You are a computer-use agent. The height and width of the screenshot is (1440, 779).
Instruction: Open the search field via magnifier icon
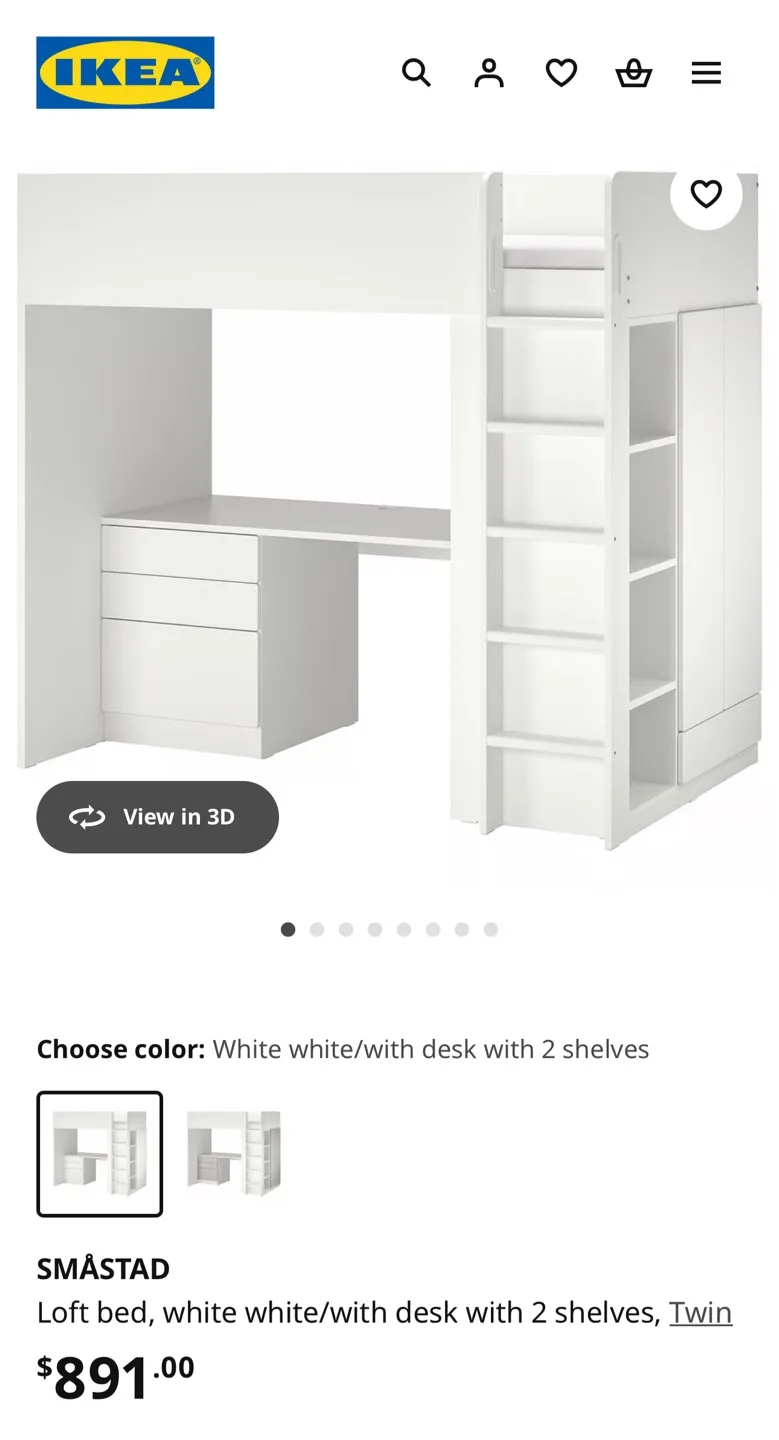(416, 73)
